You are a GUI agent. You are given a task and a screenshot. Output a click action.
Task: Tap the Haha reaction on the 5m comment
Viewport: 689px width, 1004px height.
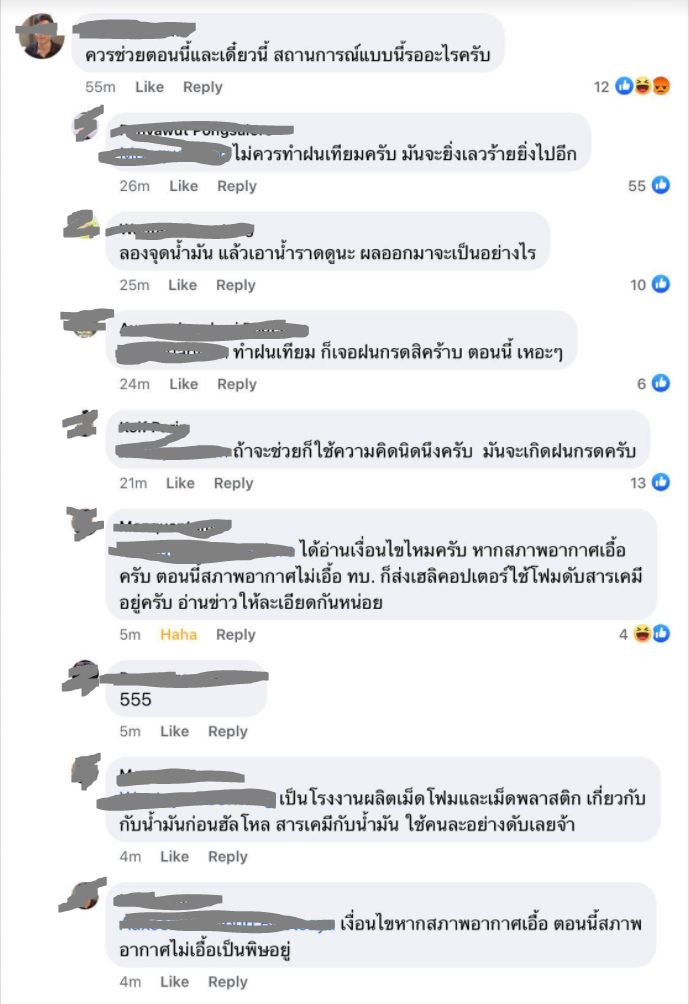point(179,634)
